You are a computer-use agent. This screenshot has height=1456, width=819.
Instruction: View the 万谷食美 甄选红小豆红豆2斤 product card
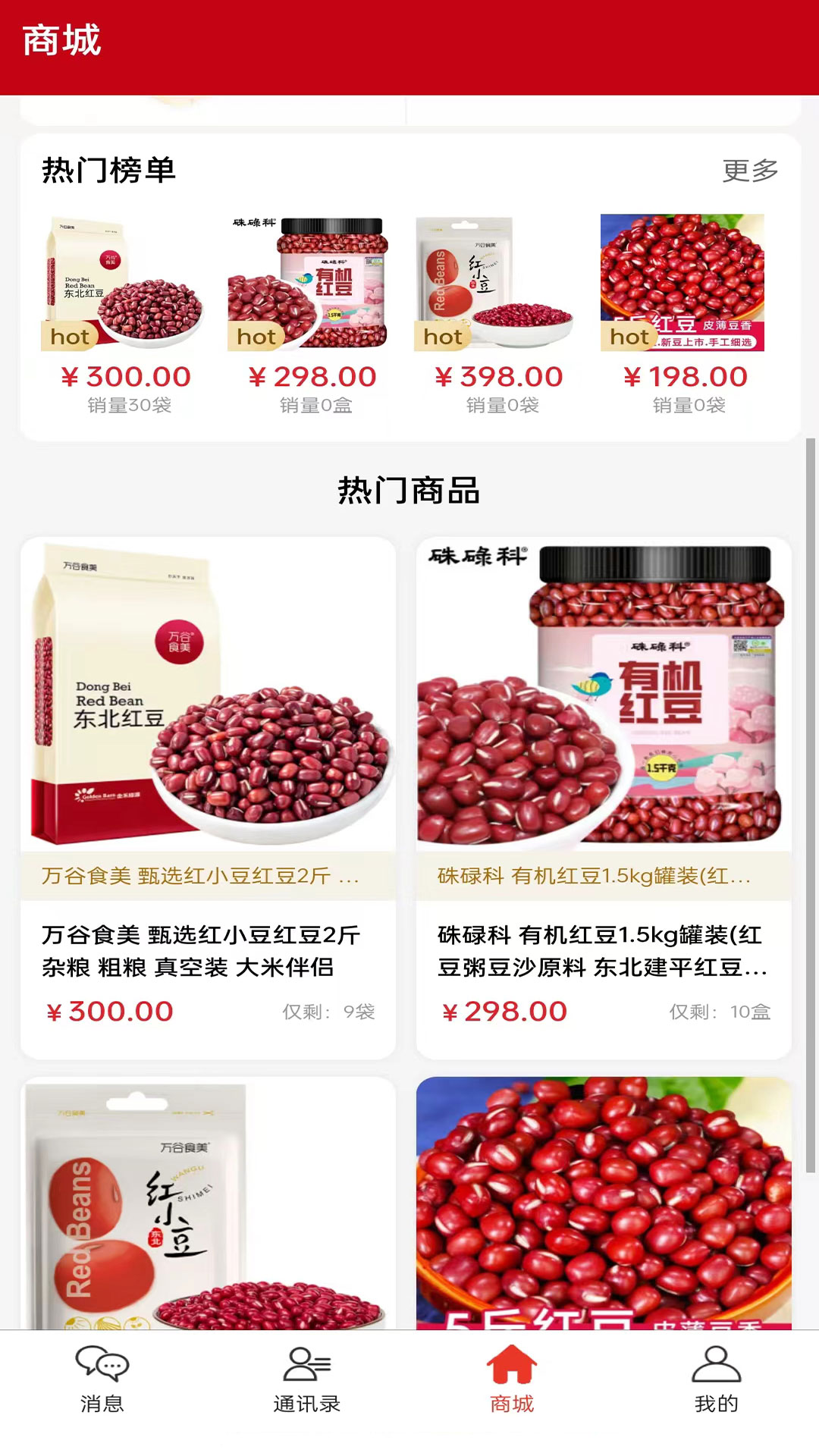coord(208,796)
